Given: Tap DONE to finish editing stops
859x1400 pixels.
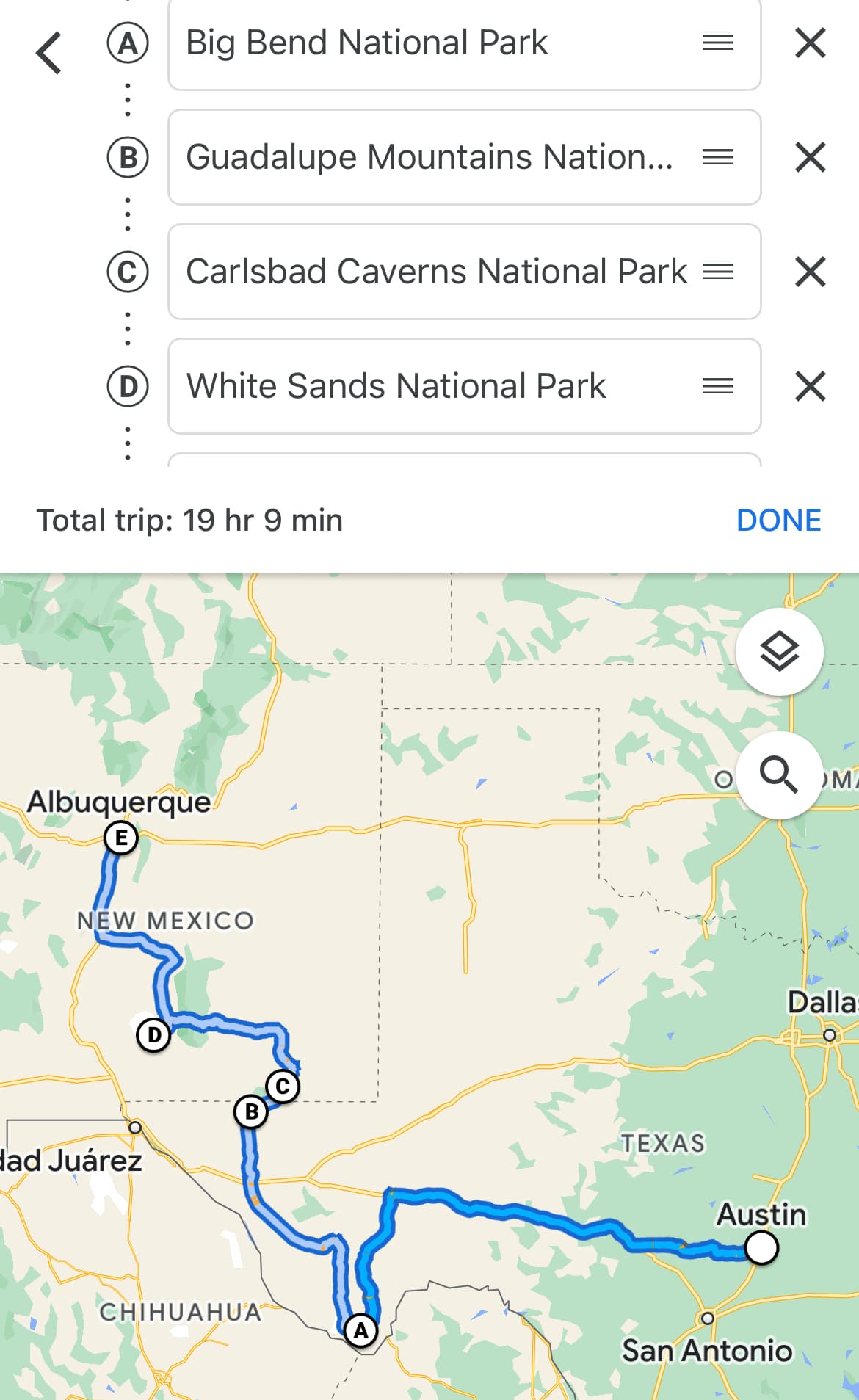Looking at the screenshot, I should [x=778, y=521].
